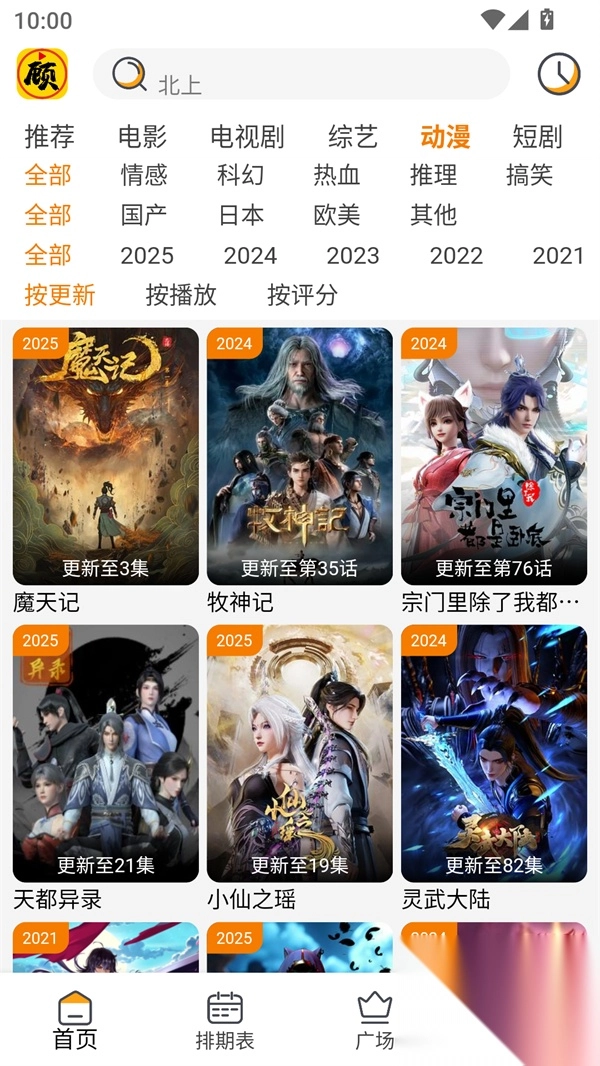
Task: Open the watch history clock icon
Action: pos(558,74)
